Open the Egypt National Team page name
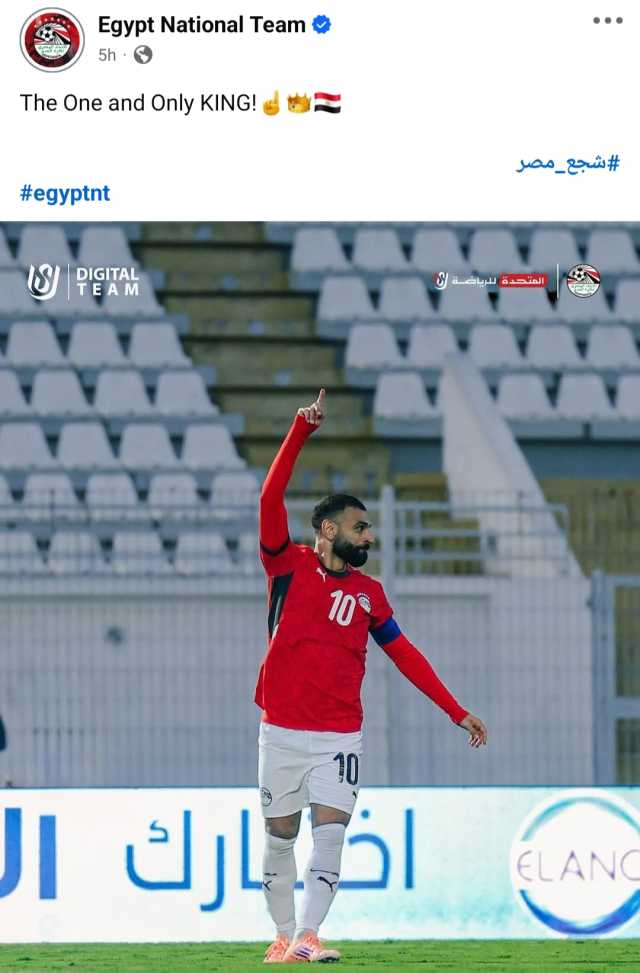This screenshot has width=640, height=973. pos(202,25)
